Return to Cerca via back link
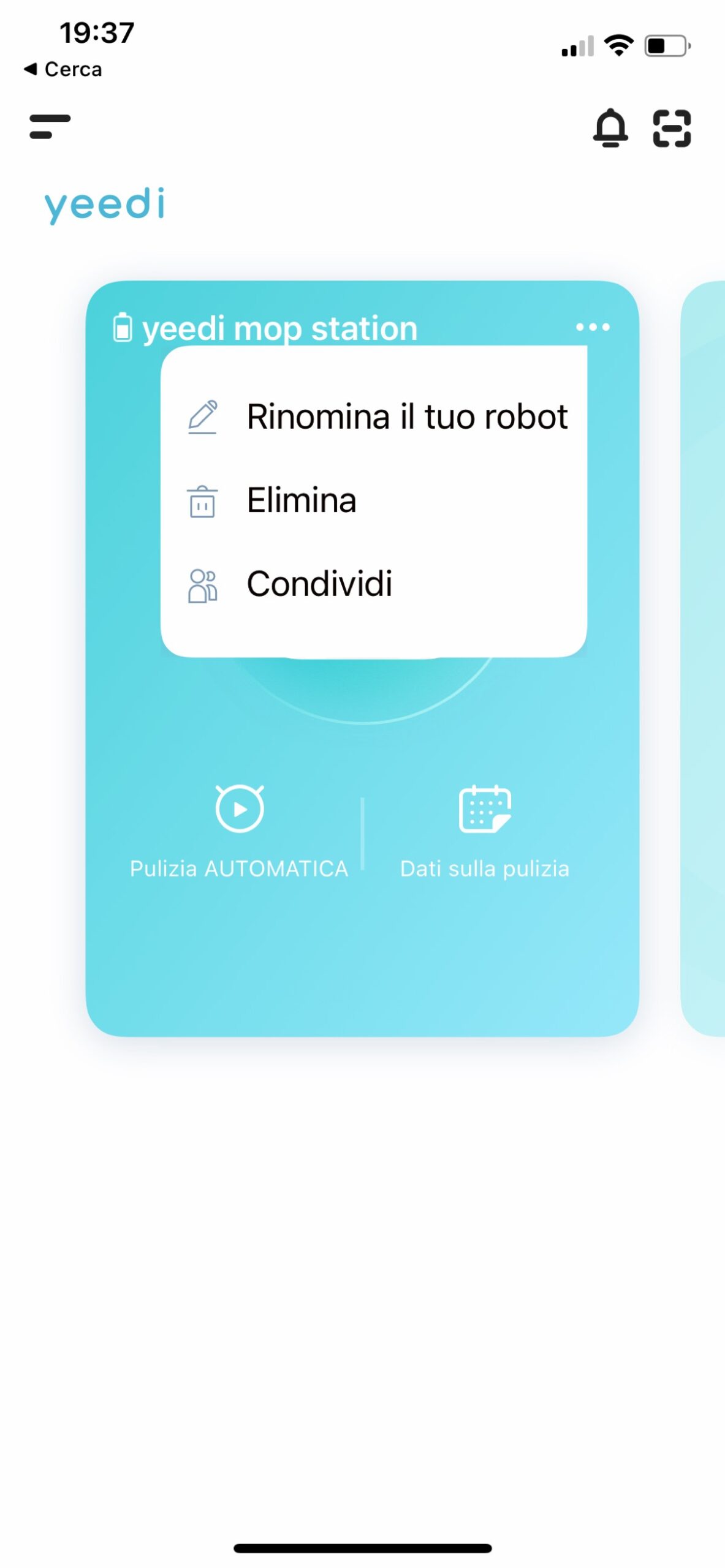Viewport: 725px width, 1568px height. [63, 69]
